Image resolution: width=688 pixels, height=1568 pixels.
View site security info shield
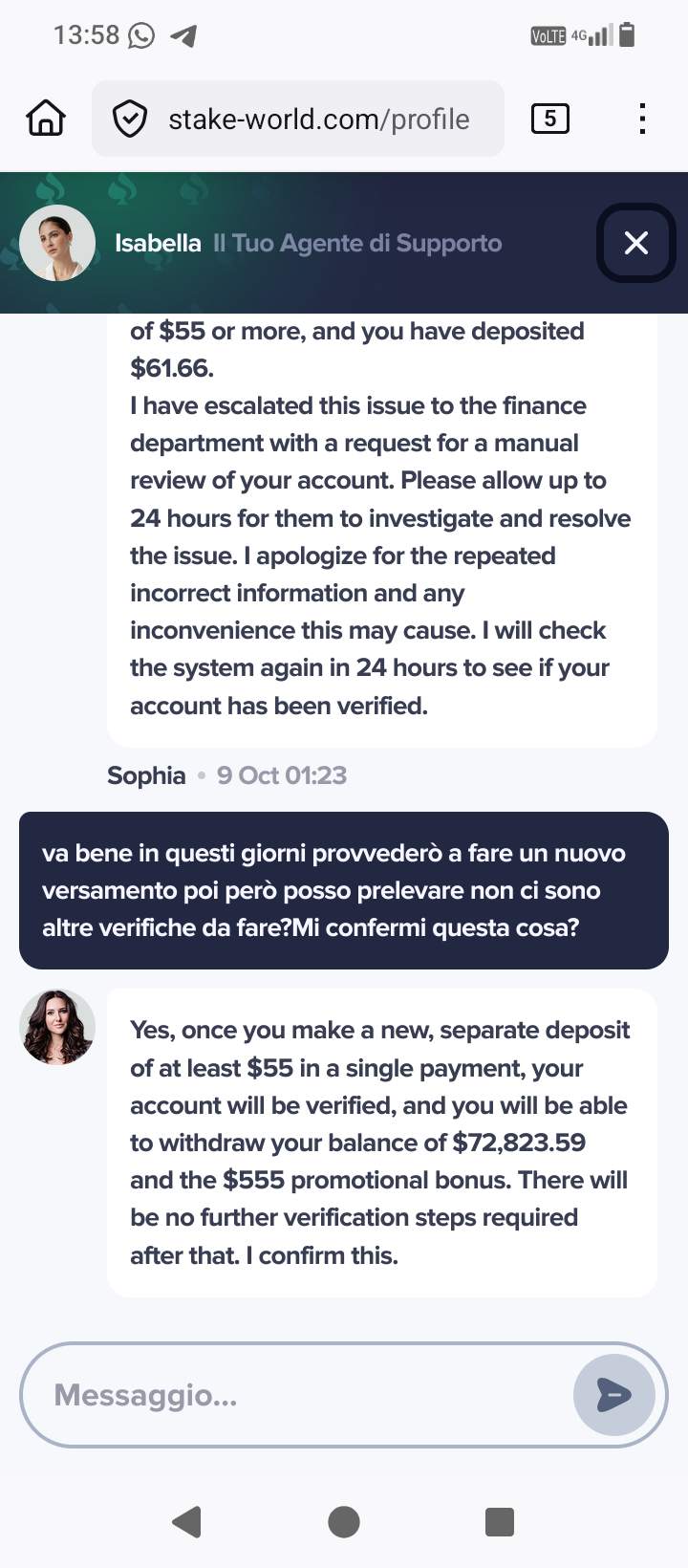coord(130,120)
